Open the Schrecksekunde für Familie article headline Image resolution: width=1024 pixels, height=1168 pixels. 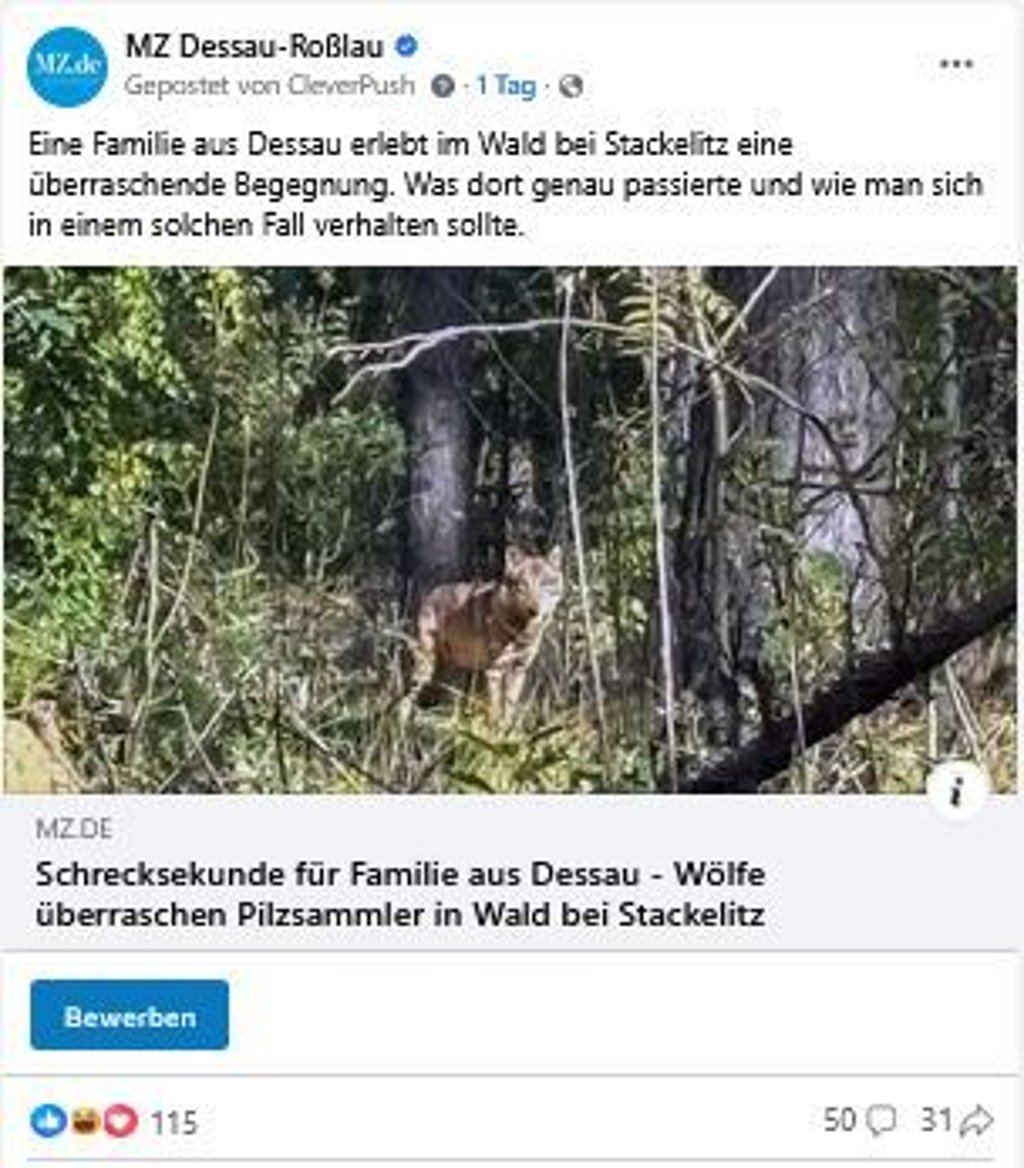(x=400, y=894)
